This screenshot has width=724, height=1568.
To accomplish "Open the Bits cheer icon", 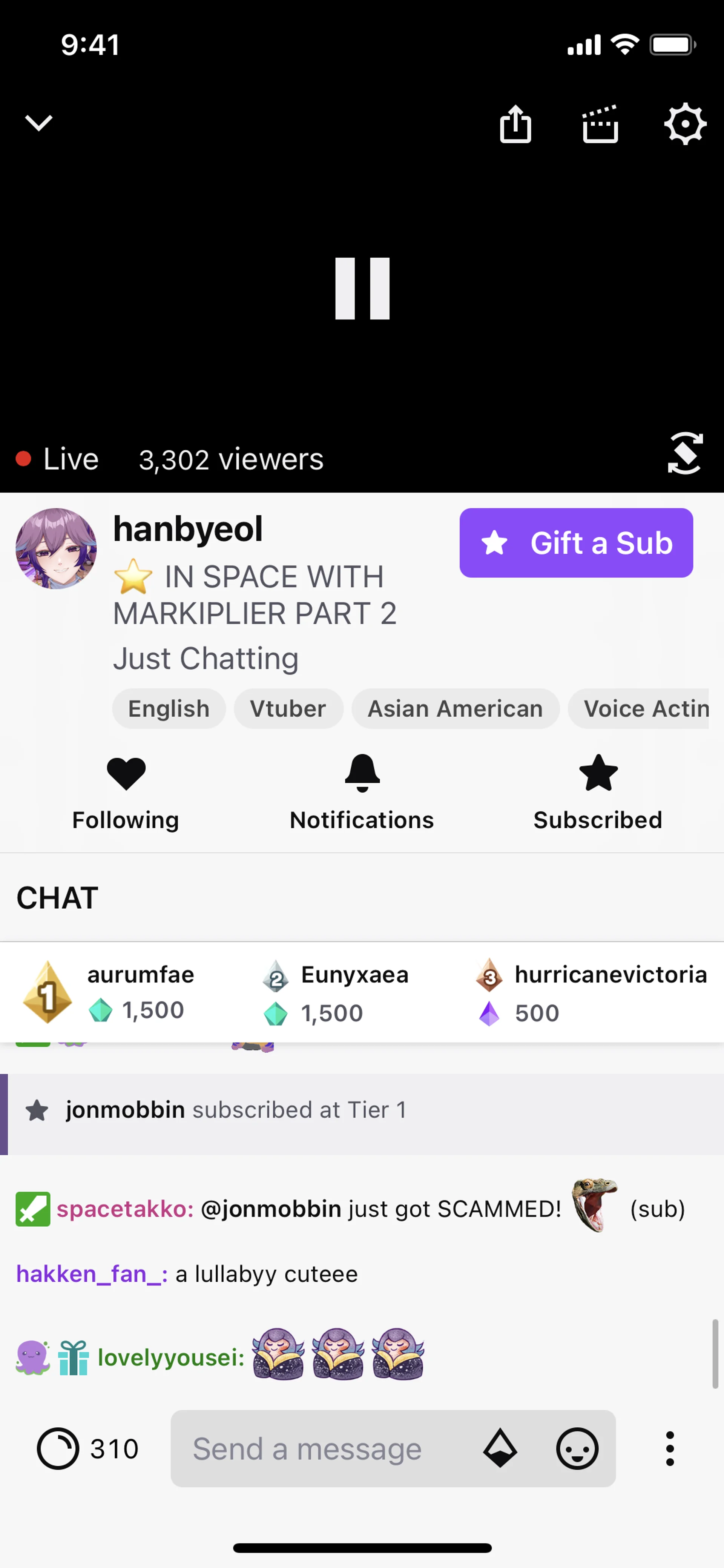I will click(x=500, y=1449).
